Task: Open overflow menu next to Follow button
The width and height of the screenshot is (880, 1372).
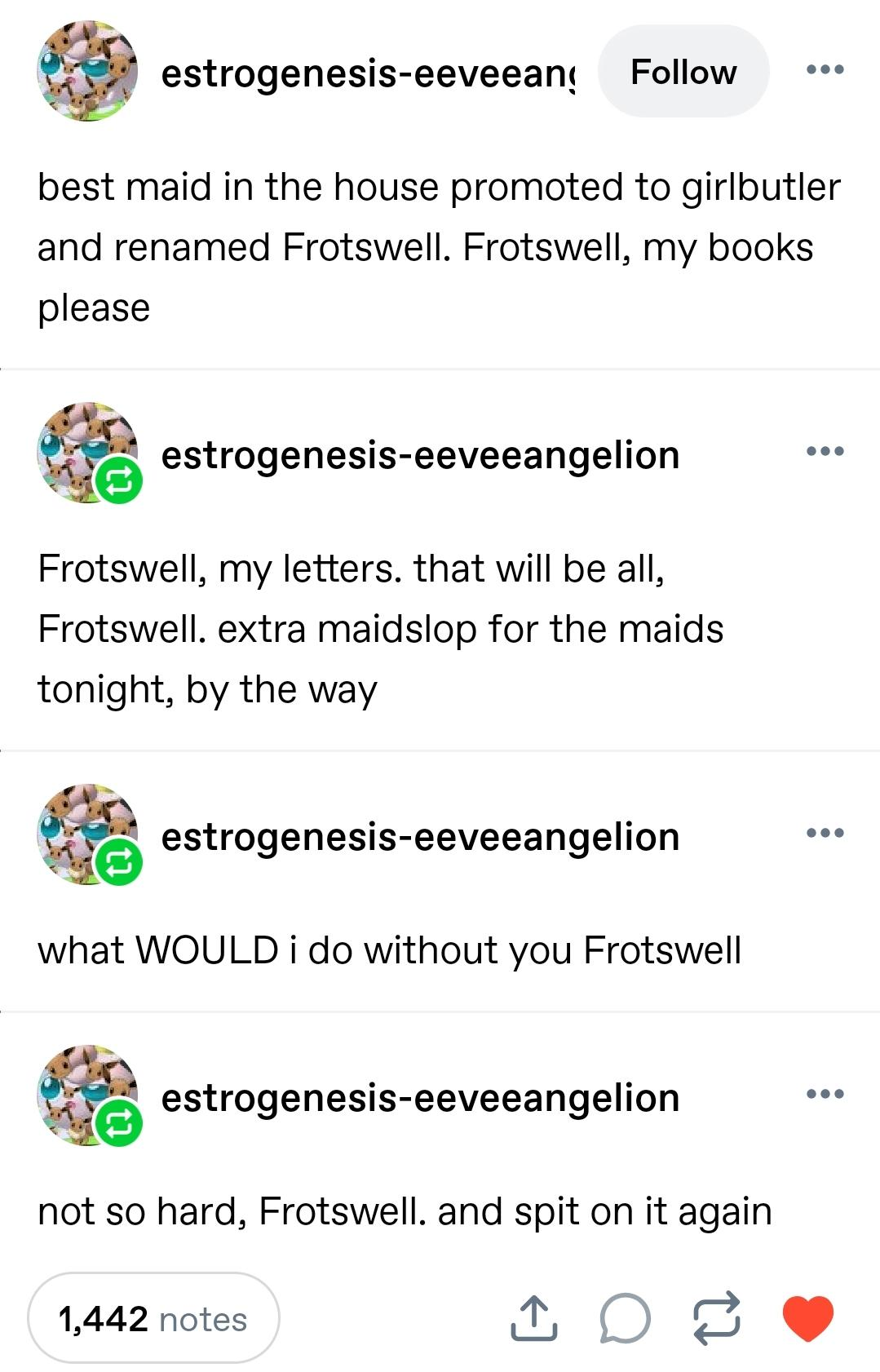Action: click(825, 70)
